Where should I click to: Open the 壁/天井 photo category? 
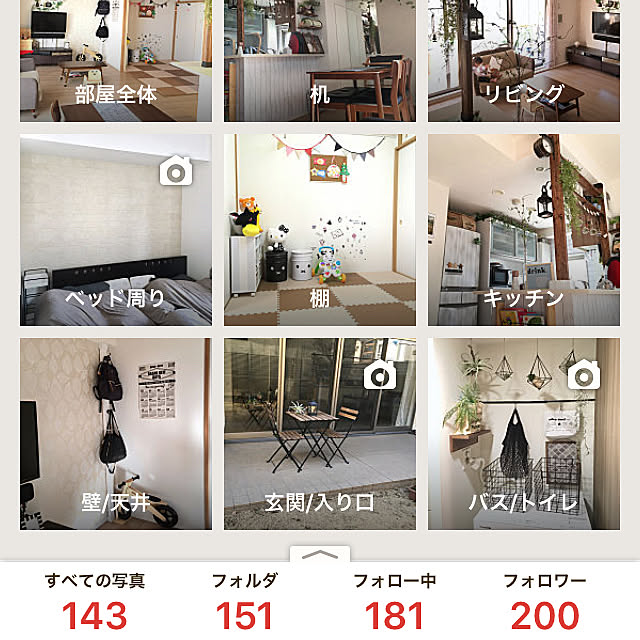point(116,433)
